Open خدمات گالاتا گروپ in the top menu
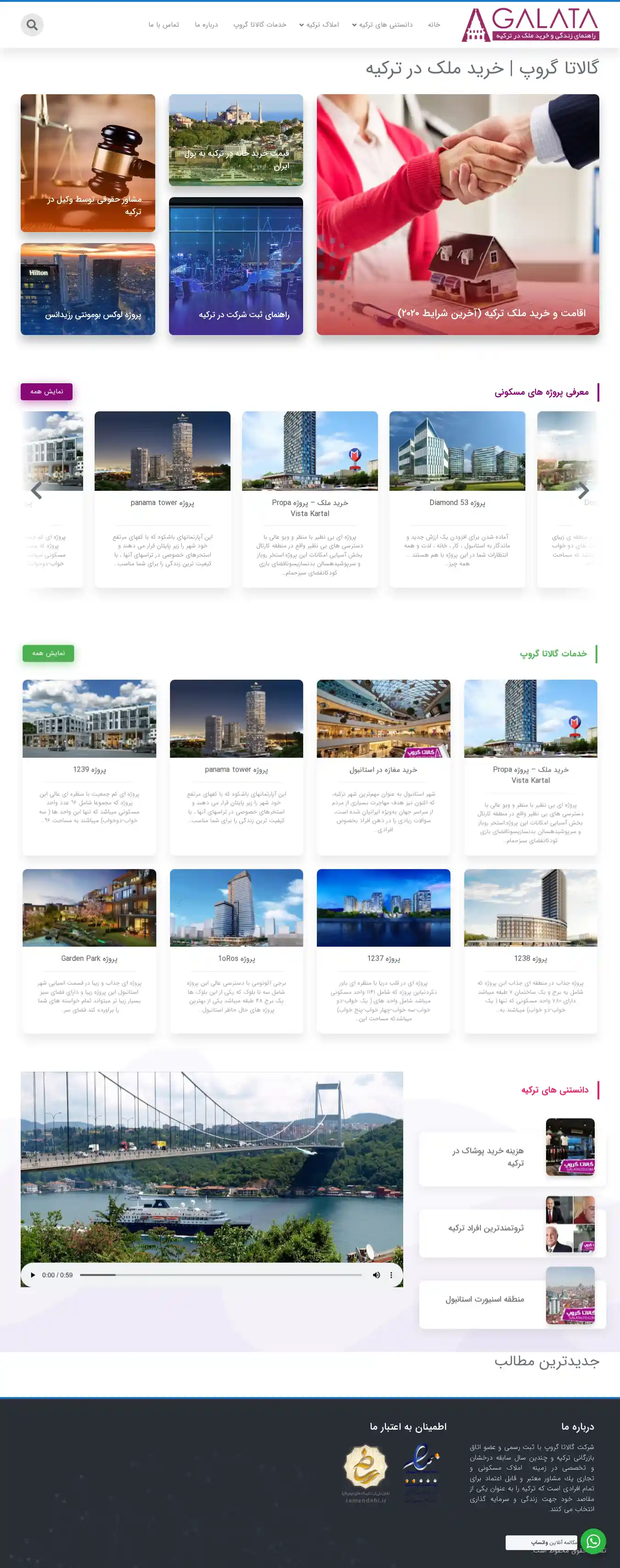The image size is (620, 1568). click(x=260, y=25)
